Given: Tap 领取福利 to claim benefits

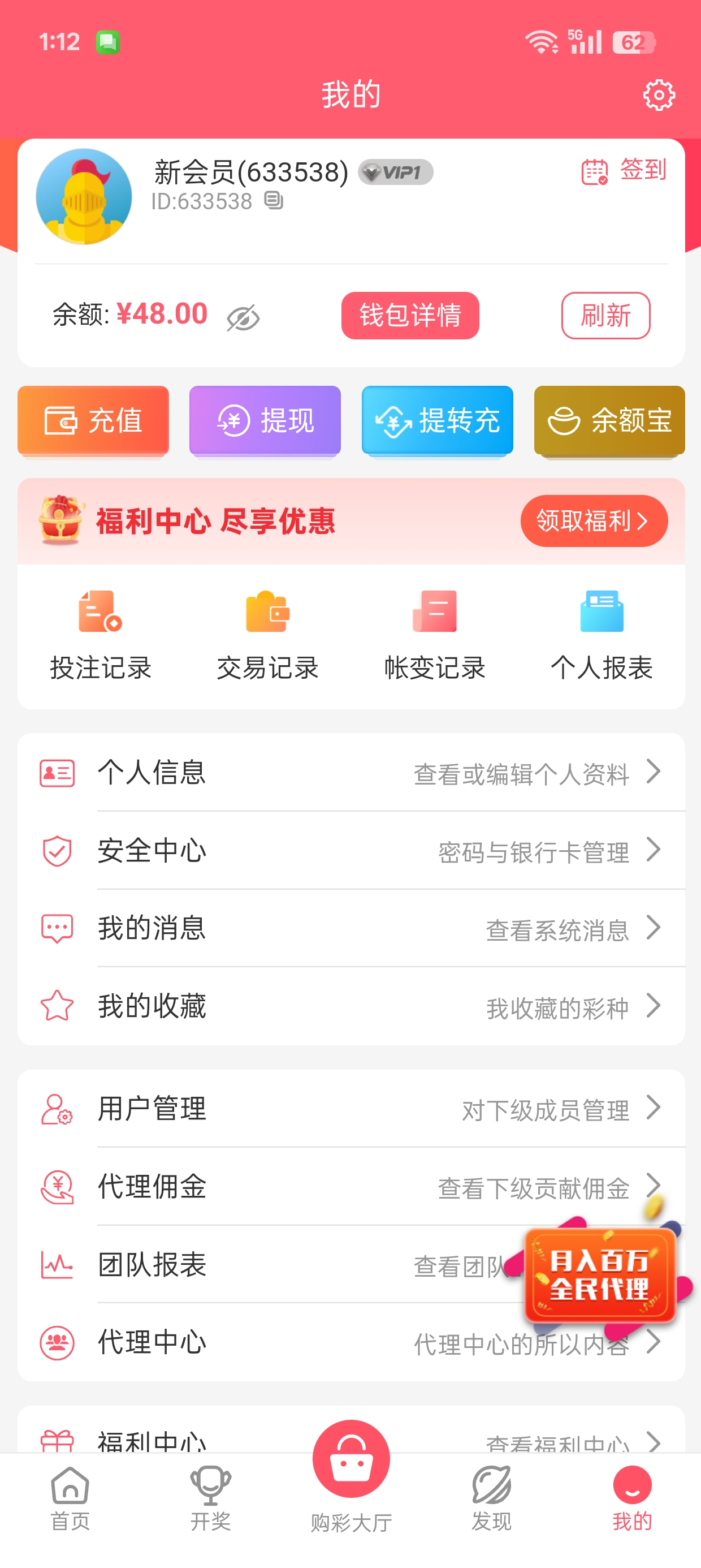Looking at the screenshot, I should pos(593,521).
